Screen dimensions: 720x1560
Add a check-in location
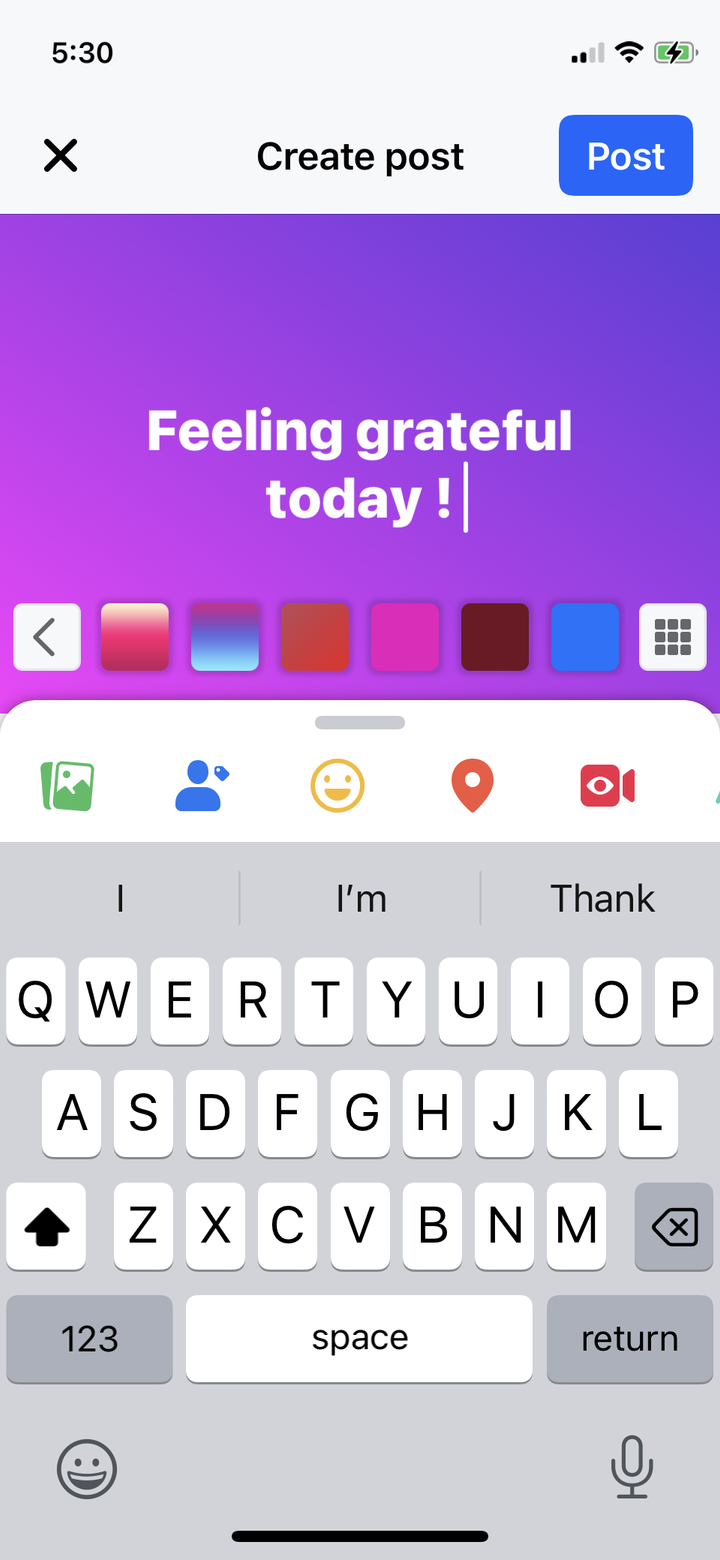coord(472,786)
